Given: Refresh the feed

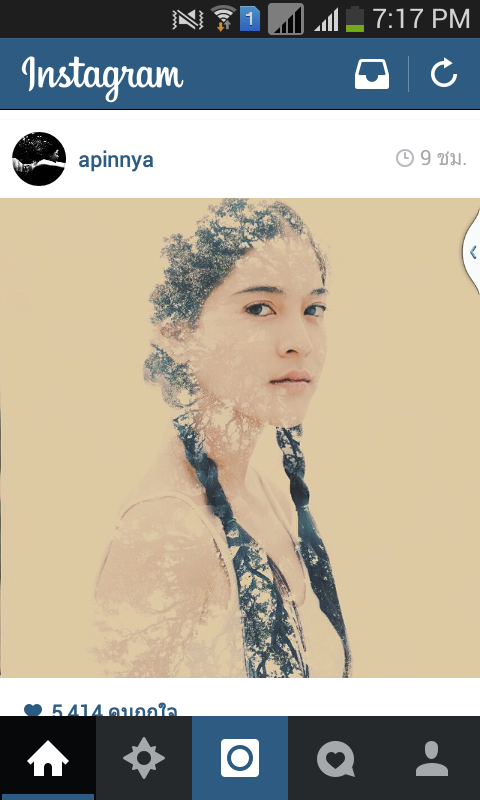Looking at the screenshot, I should pyautogui.click(x=444, y=73).
